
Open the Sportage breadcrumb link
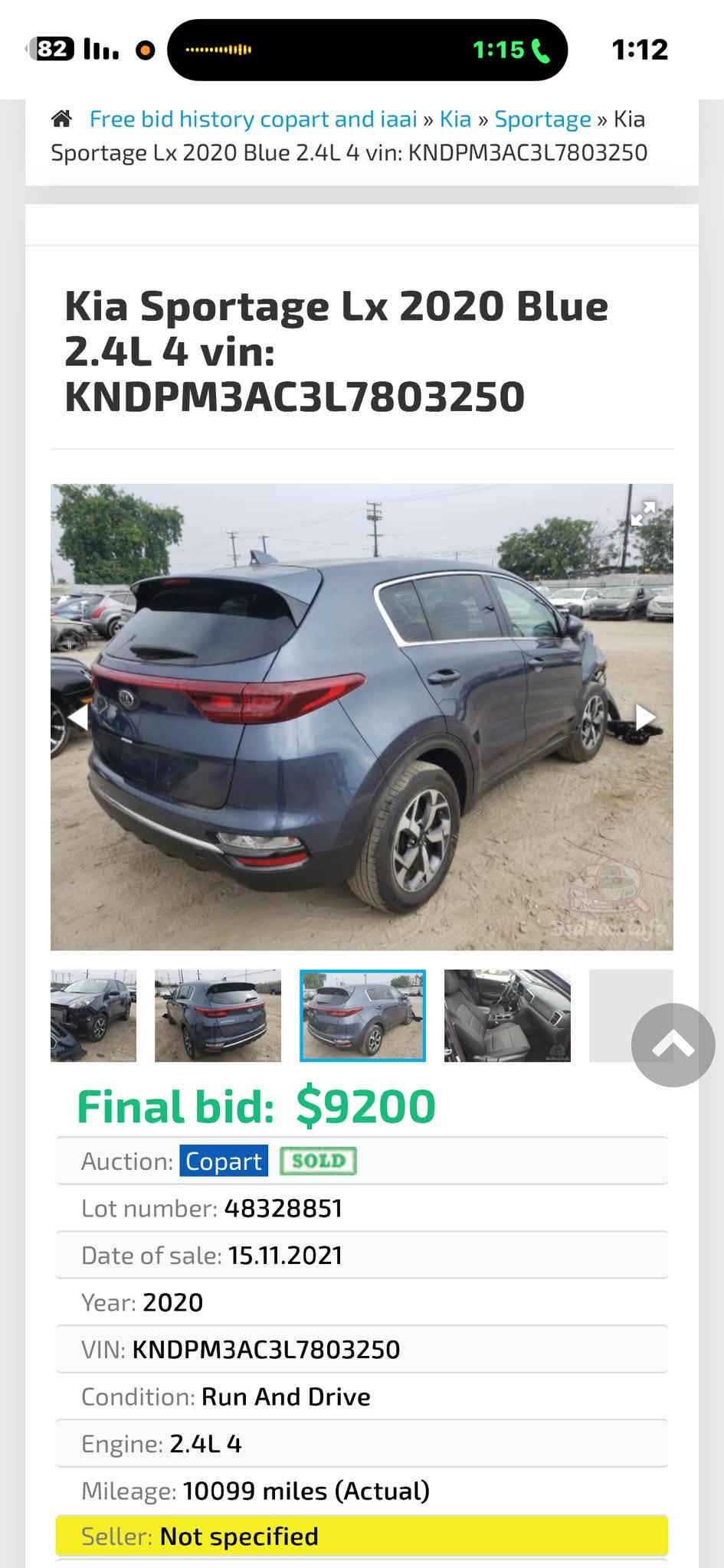(542, 119)
